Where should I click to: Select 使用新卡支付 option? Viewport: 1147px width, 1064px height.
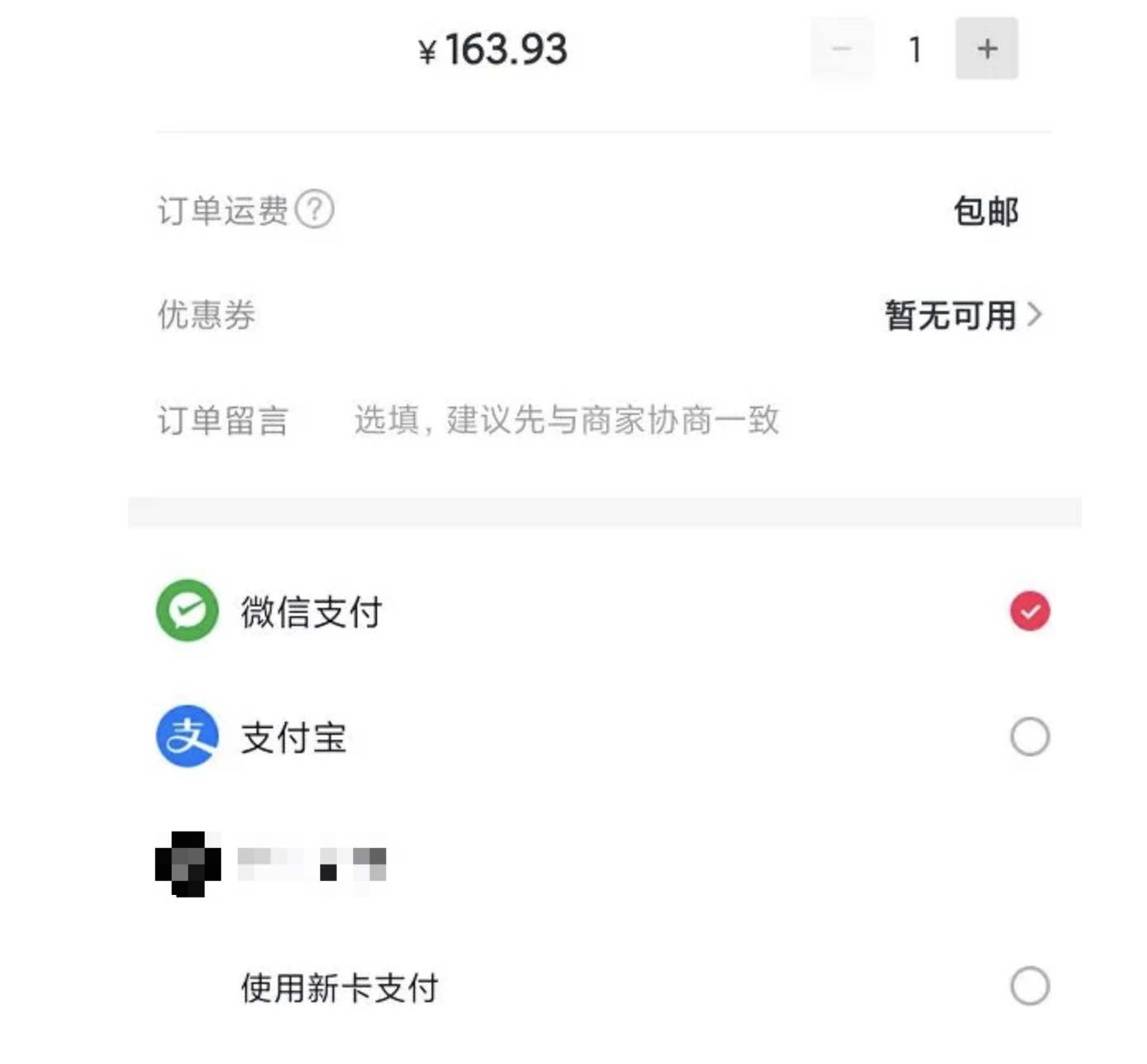point(1029,986)
